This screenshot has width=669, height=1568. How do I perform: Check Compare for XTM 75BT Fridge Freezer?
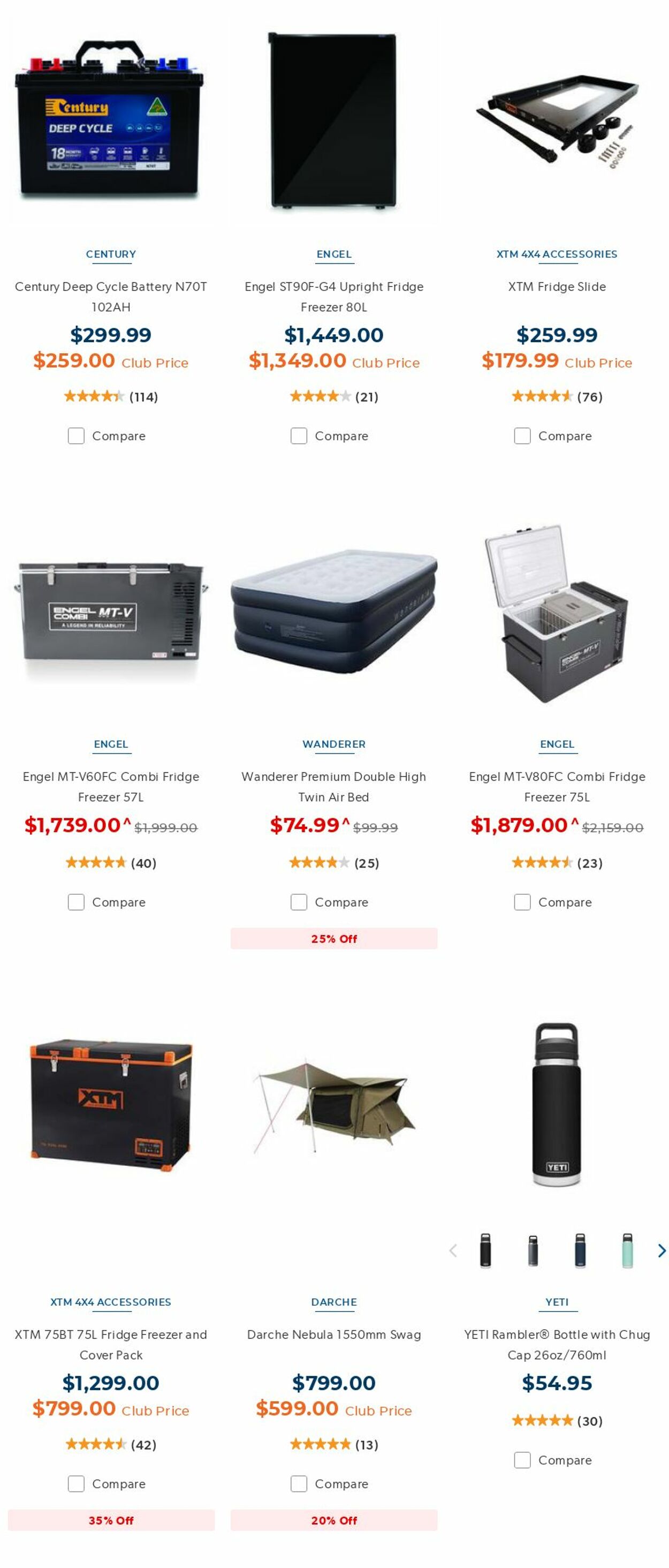tap(76, 1483)
